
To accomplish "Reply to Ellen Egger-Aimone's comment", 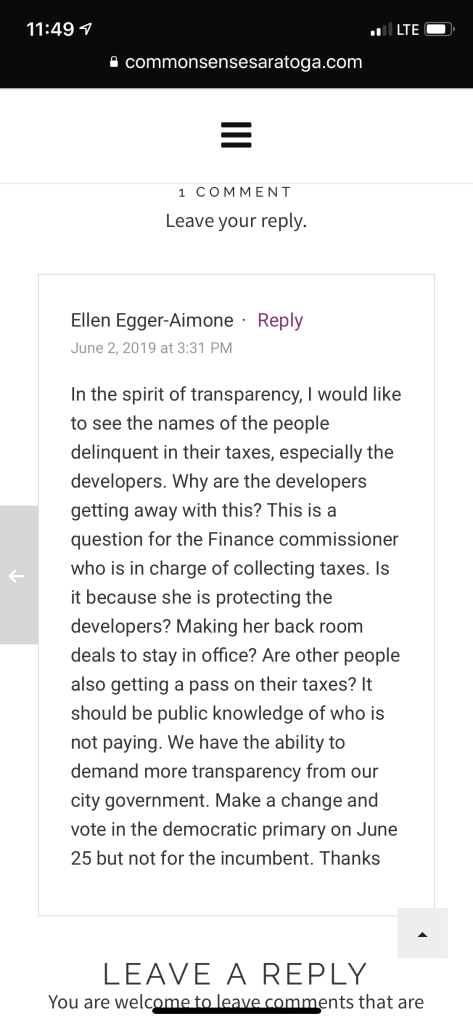I will point(280,320).
